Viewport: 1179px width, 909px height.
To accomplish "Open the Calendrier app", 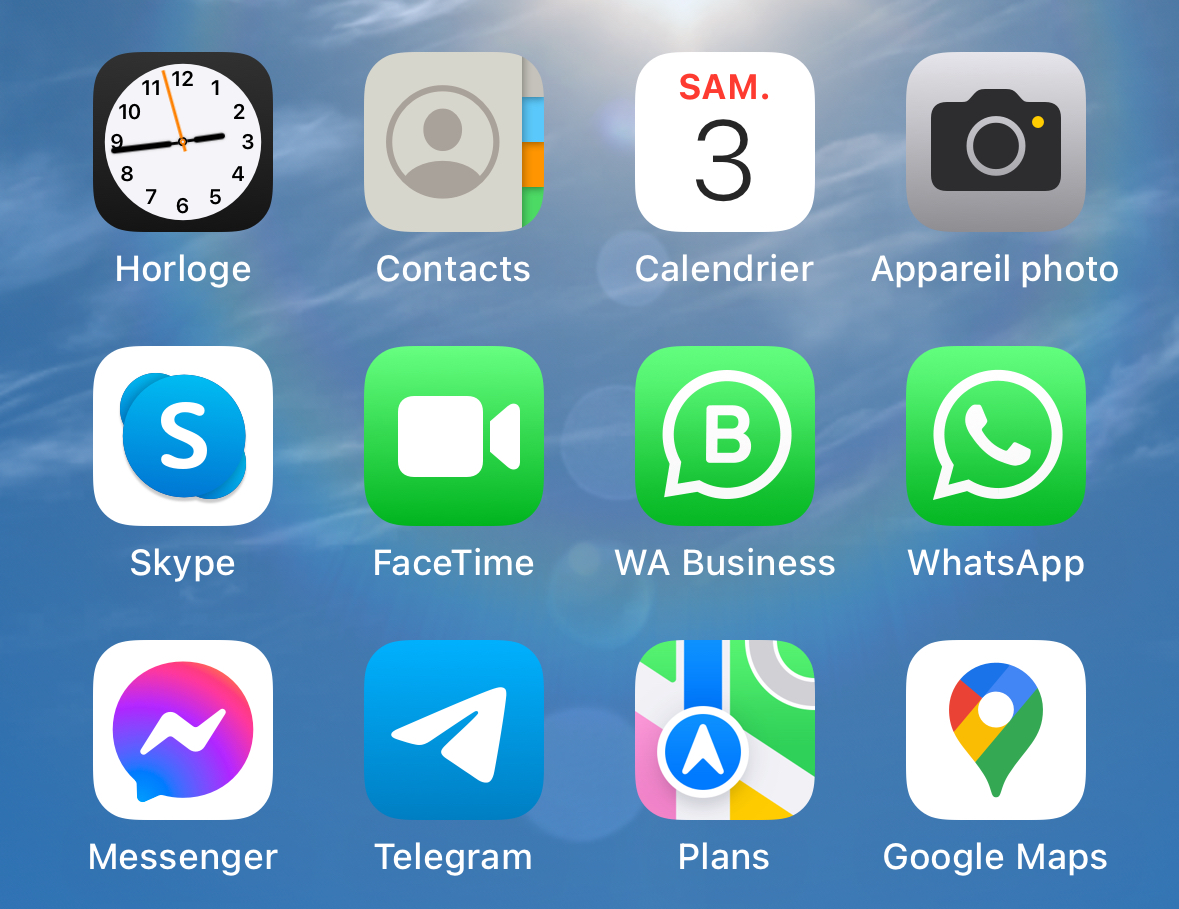I will pyautogui.click(x=725, y=142).
